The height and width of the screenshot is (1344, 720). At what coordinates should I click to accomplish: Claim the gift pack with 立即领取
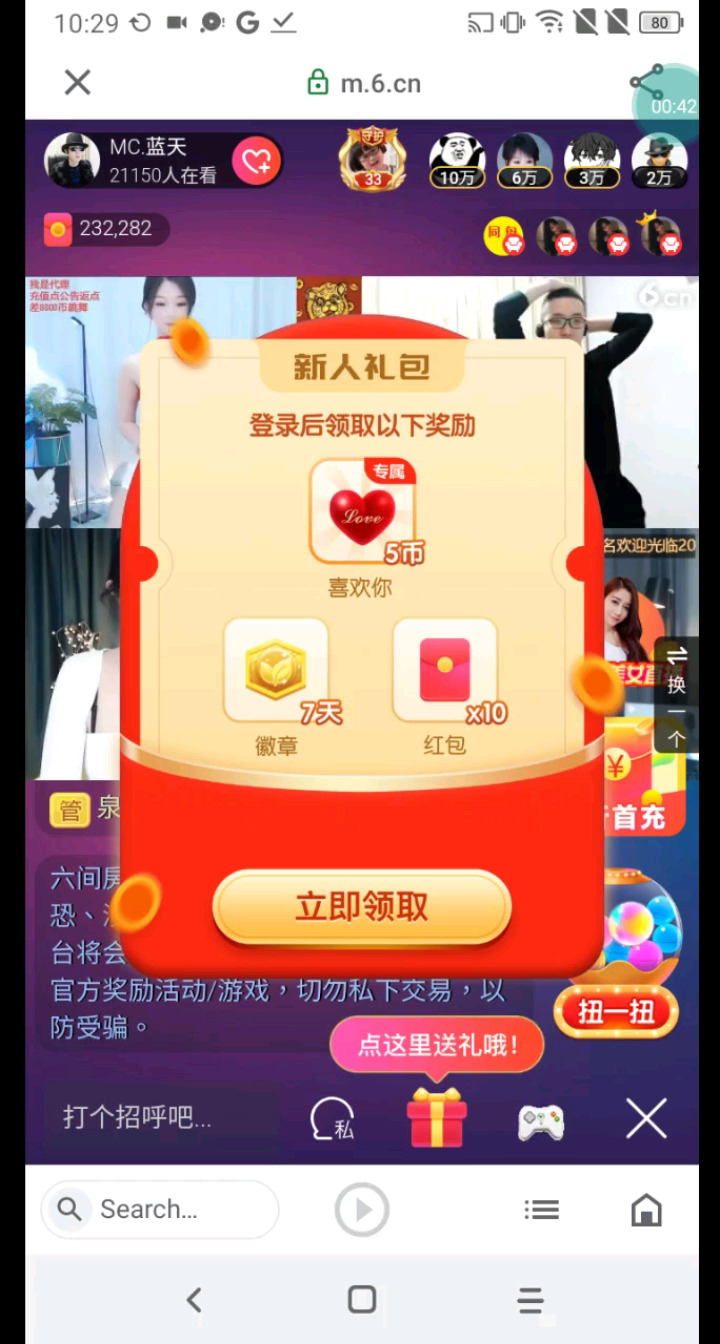pos(361,907)
